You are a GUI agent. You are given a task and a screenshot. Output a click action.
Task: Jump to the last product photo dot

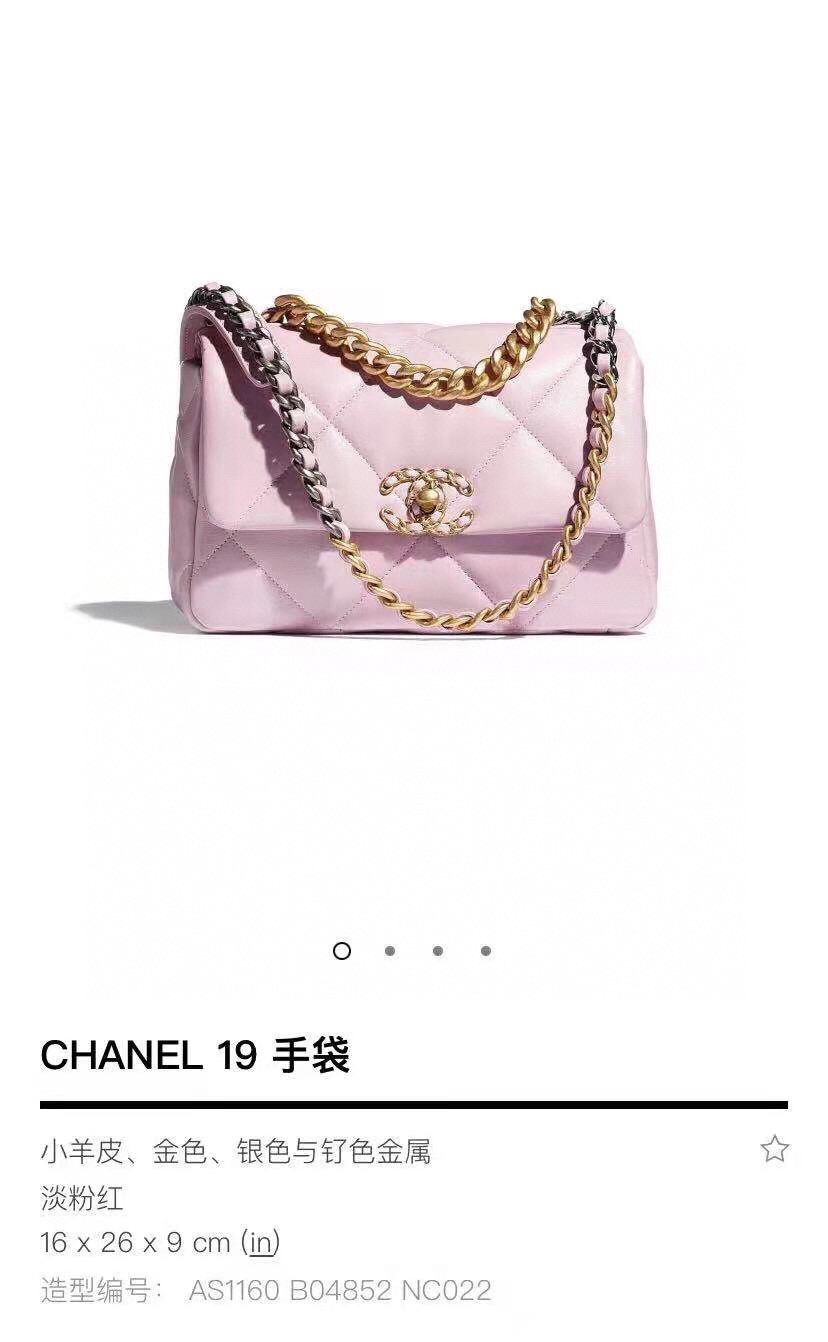tap(486, 951)
